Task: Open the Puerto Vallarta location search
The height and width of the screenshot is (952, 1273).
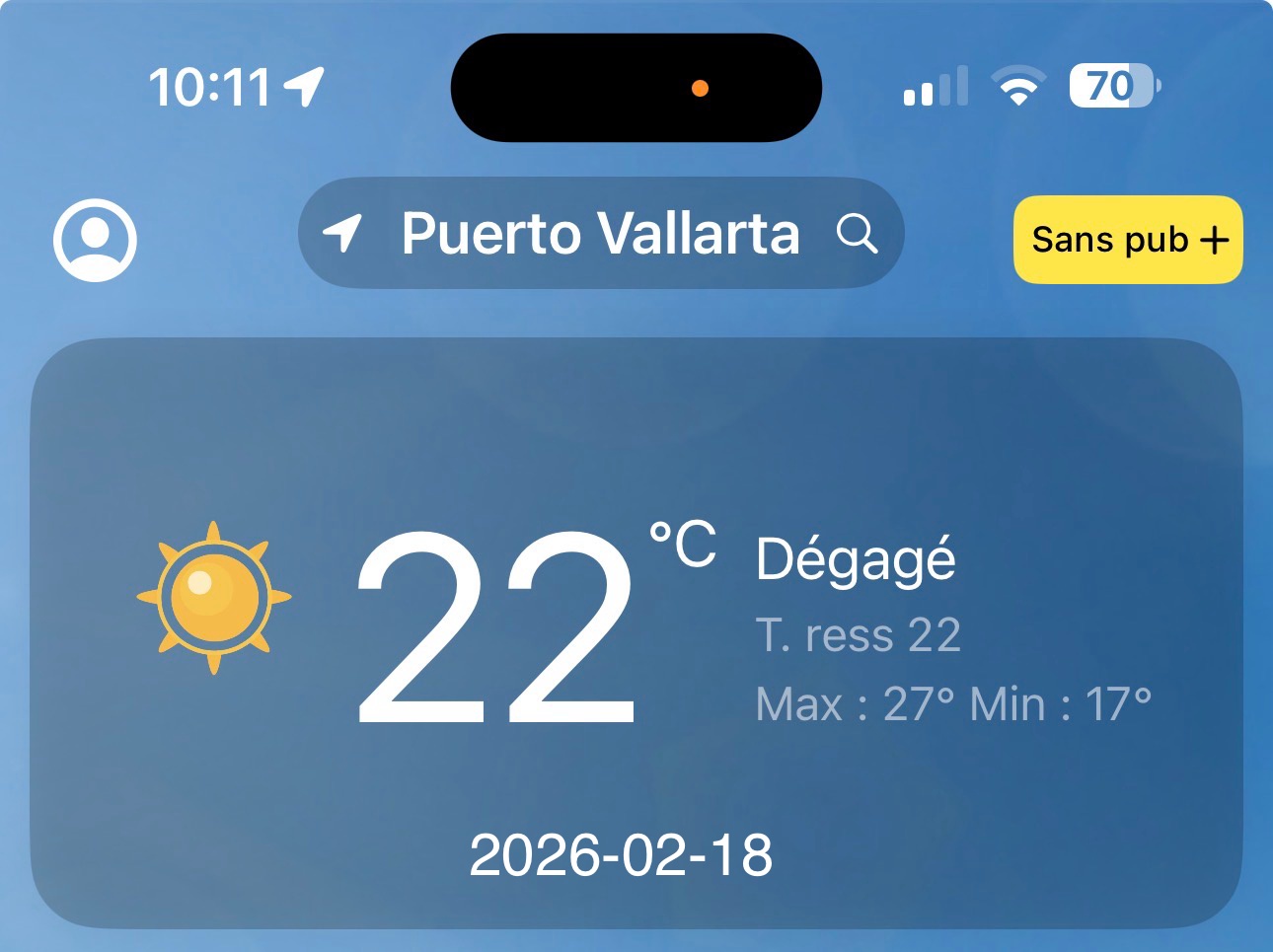Action: [x=600, y=234]
